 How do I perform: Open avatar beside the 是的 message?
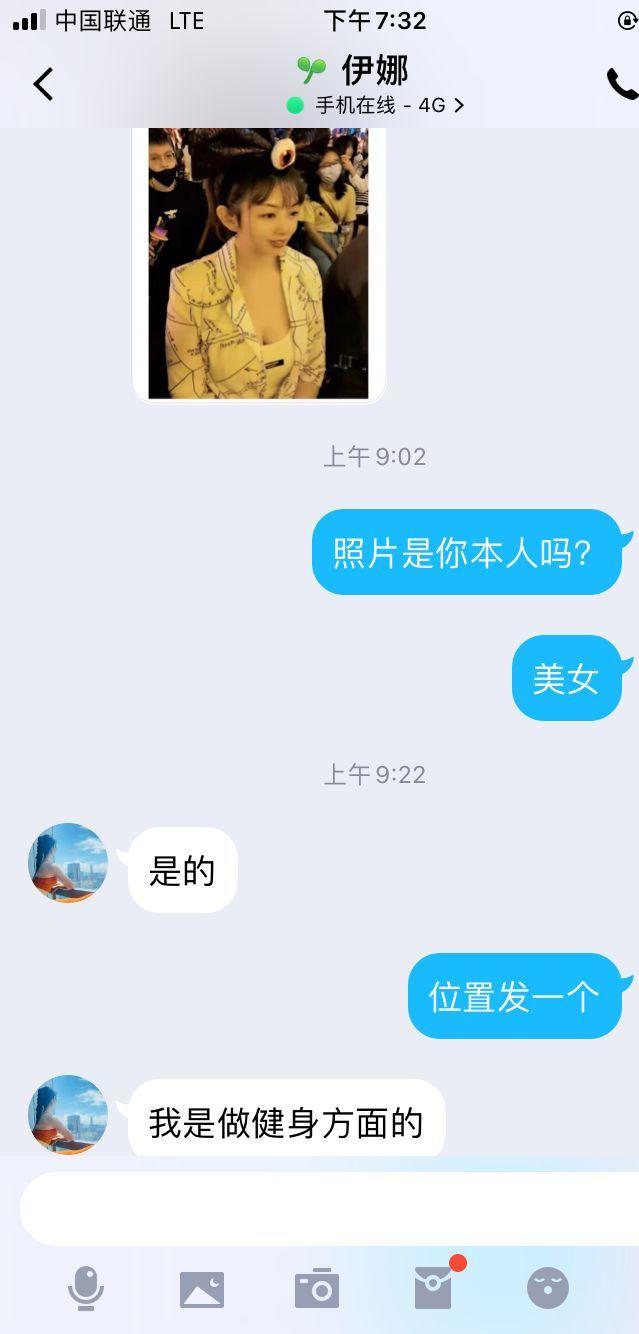(x=68, y=863)
